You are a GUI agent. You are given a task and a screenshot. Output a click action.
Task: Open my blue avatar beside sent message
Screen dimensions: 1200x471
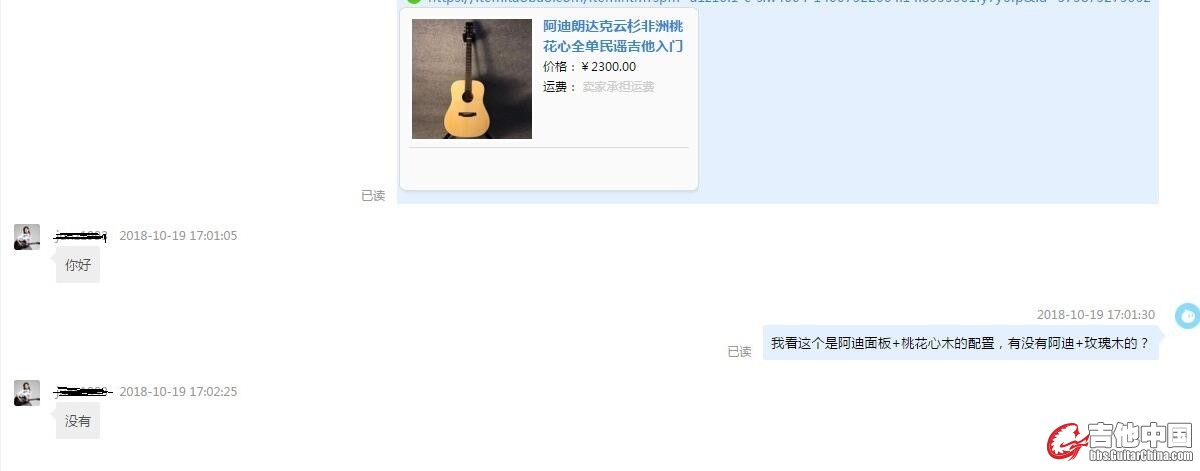tap(1186, 316)
